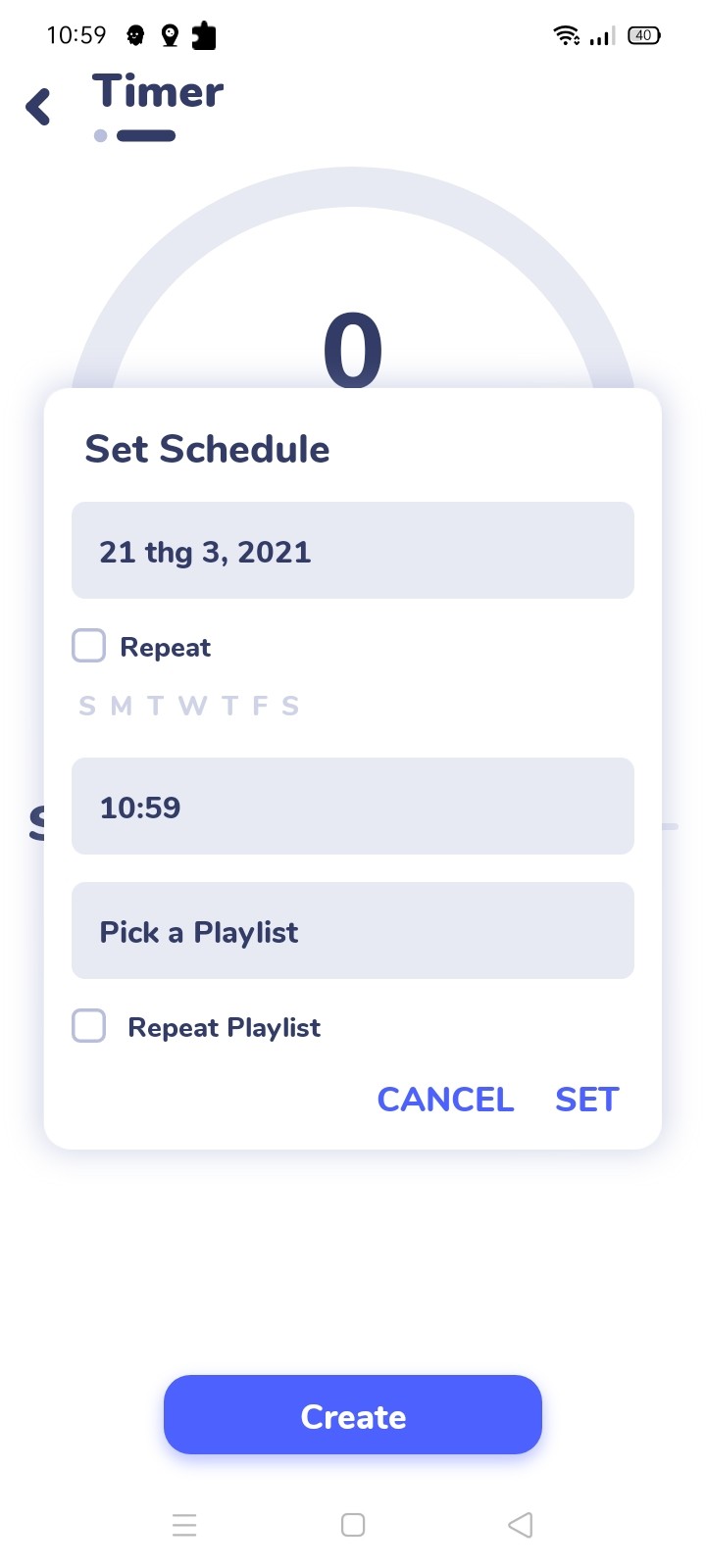The image size is (706, 1568).
Task: Open the date picker showing 21 thg 3, 2021
Action: click(x=353, y=550)
